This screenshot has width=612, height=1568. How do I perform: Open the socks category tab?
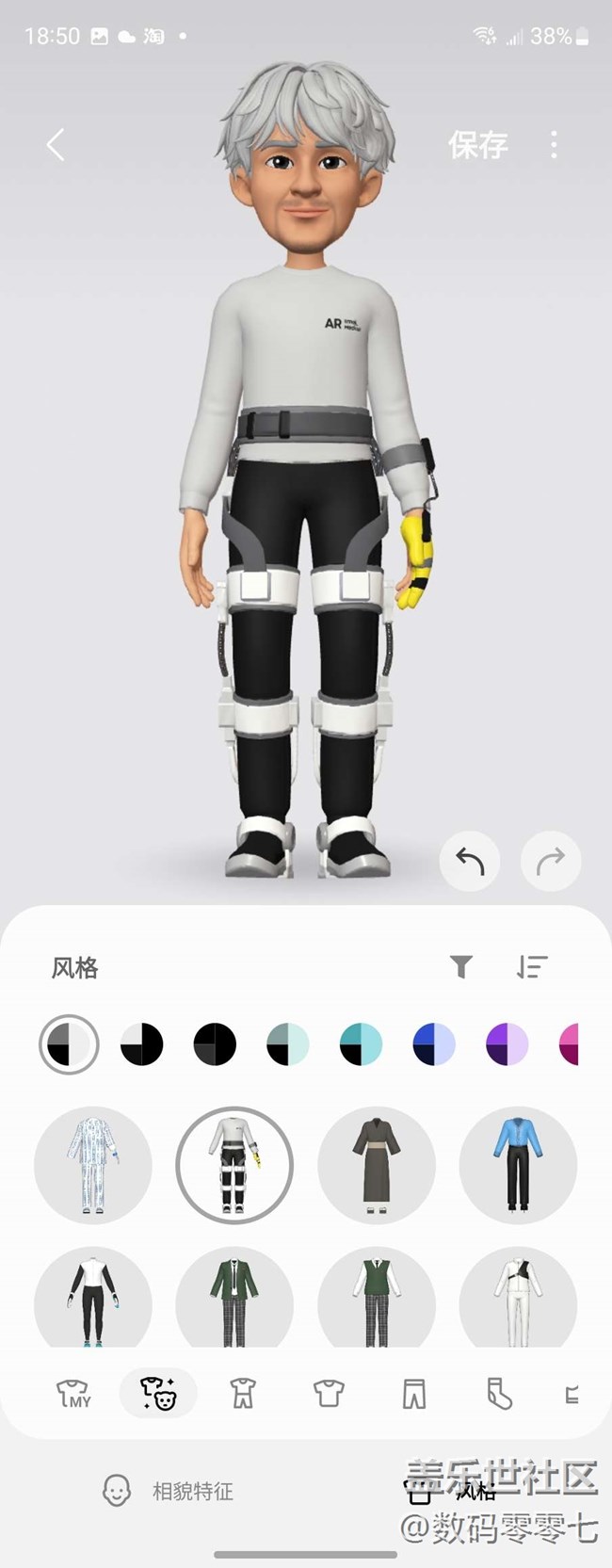tap(498, 1393)
